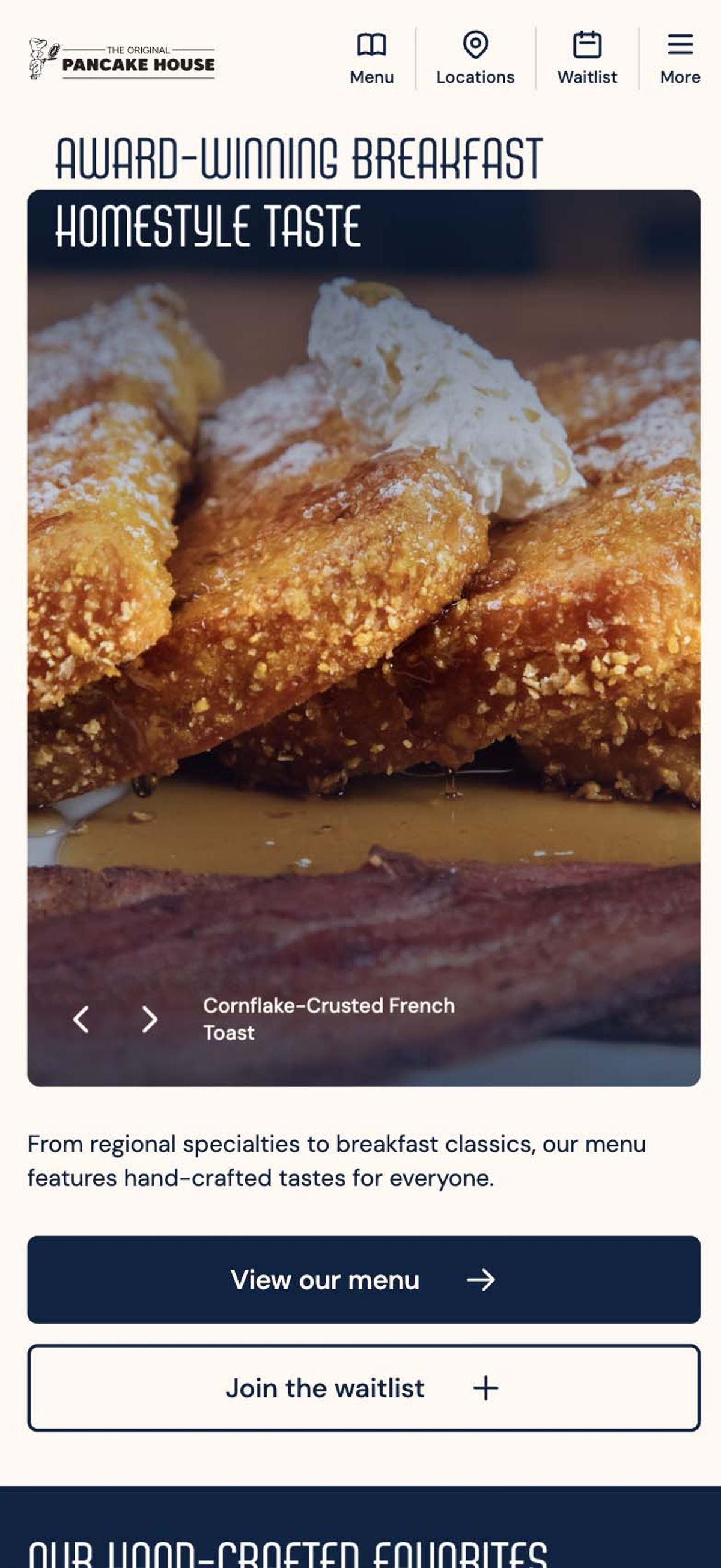Viewport: 721px width, 1568px height.
Task: Open the Menu book icon
Action: (371, 44)
